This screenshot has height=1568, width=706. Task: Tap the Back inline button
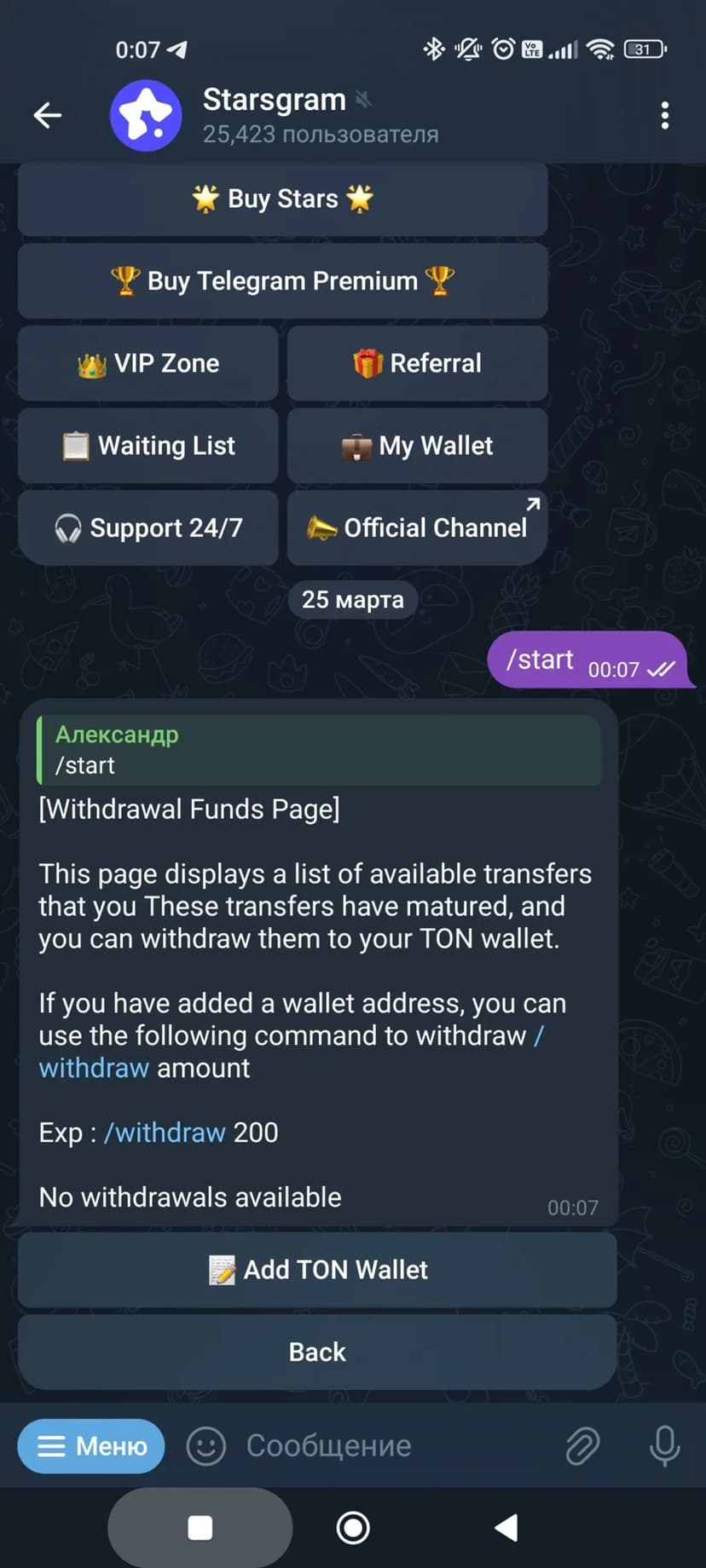coord(317,1352)
